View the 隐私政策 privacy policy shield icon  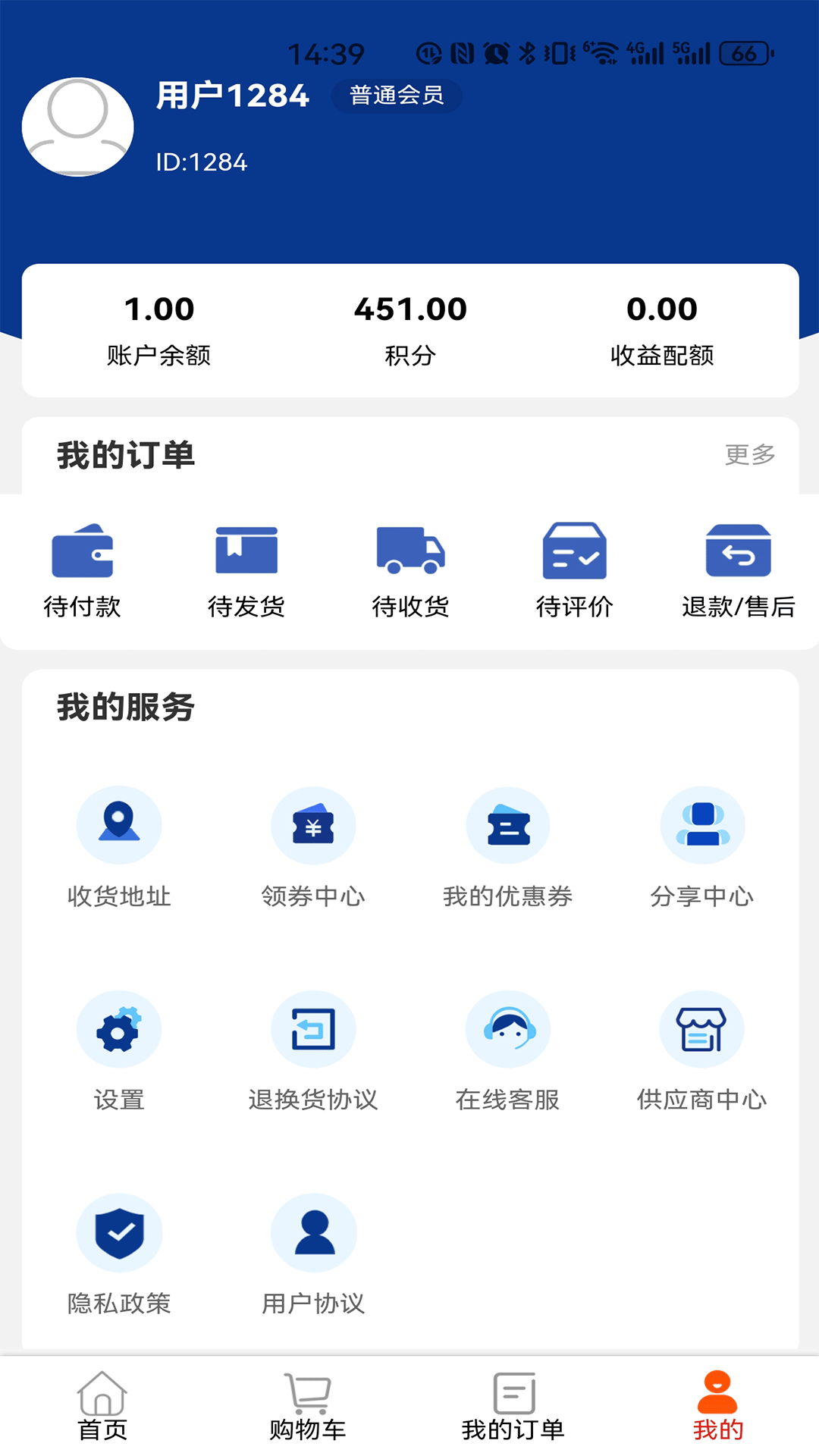119,1232
